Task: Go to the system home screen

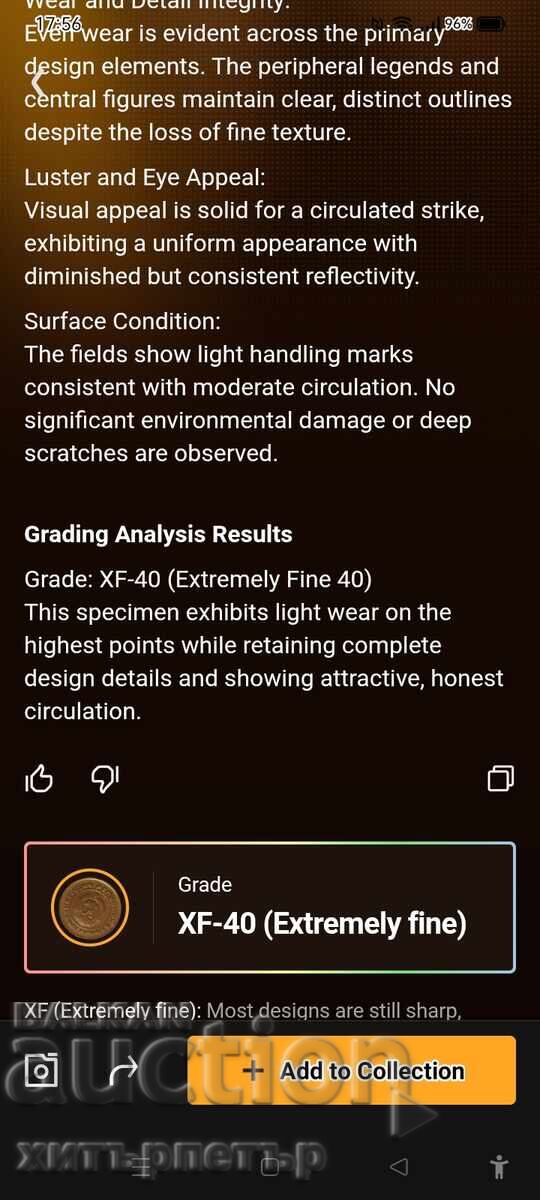Action: [270, 1166]
